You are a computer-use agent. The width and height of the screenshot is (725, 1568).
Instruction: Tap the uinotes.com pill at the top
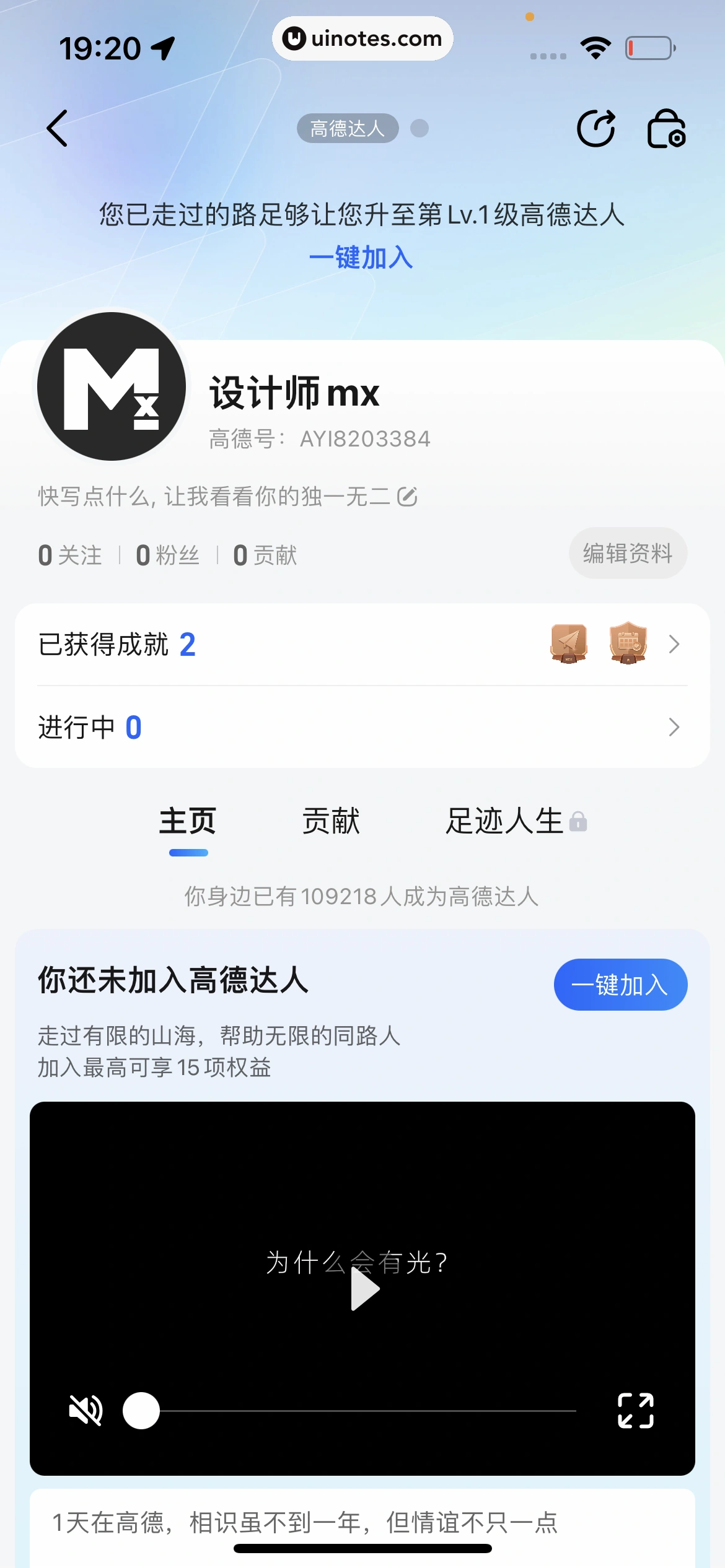(x=362, y=38)
